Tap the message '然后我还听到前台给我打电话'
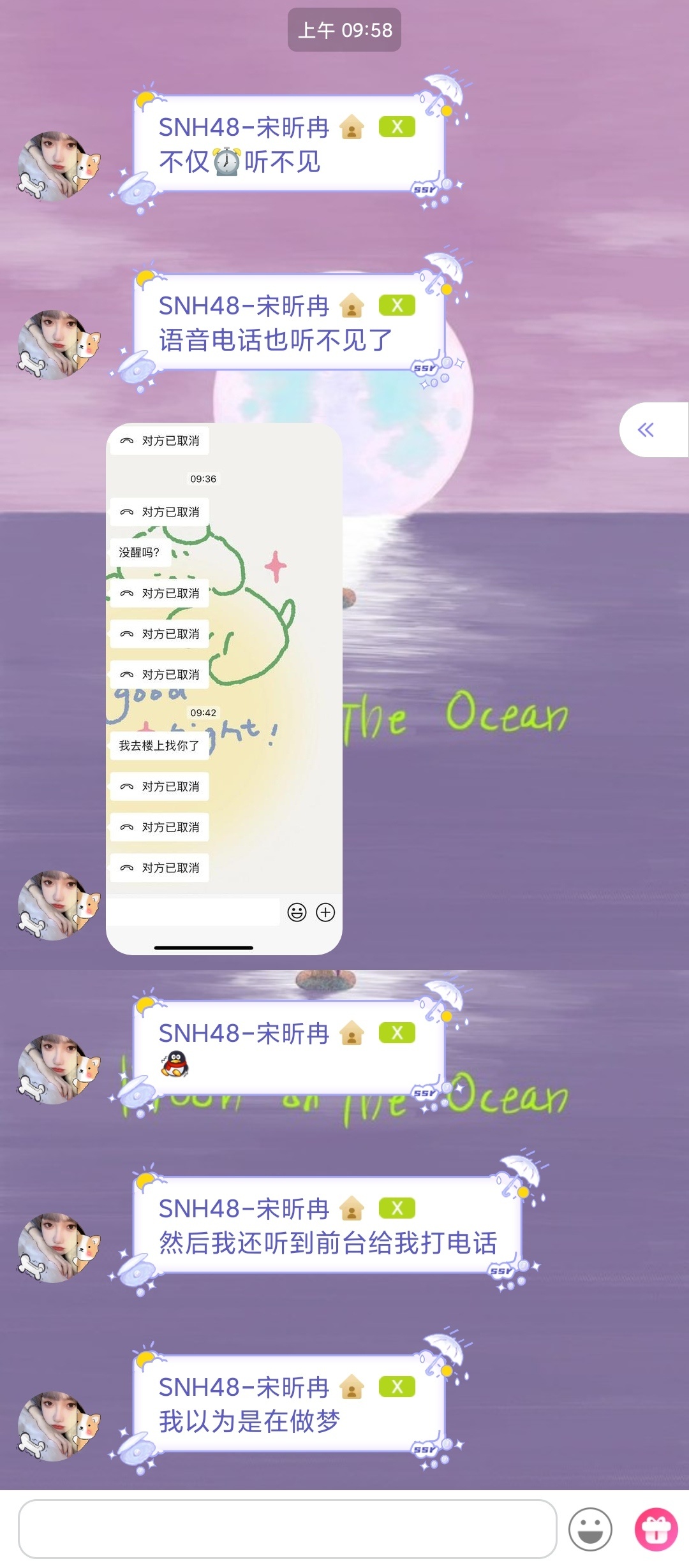The height and width of the screenshot is (1568, 689). click(328, 1242)
